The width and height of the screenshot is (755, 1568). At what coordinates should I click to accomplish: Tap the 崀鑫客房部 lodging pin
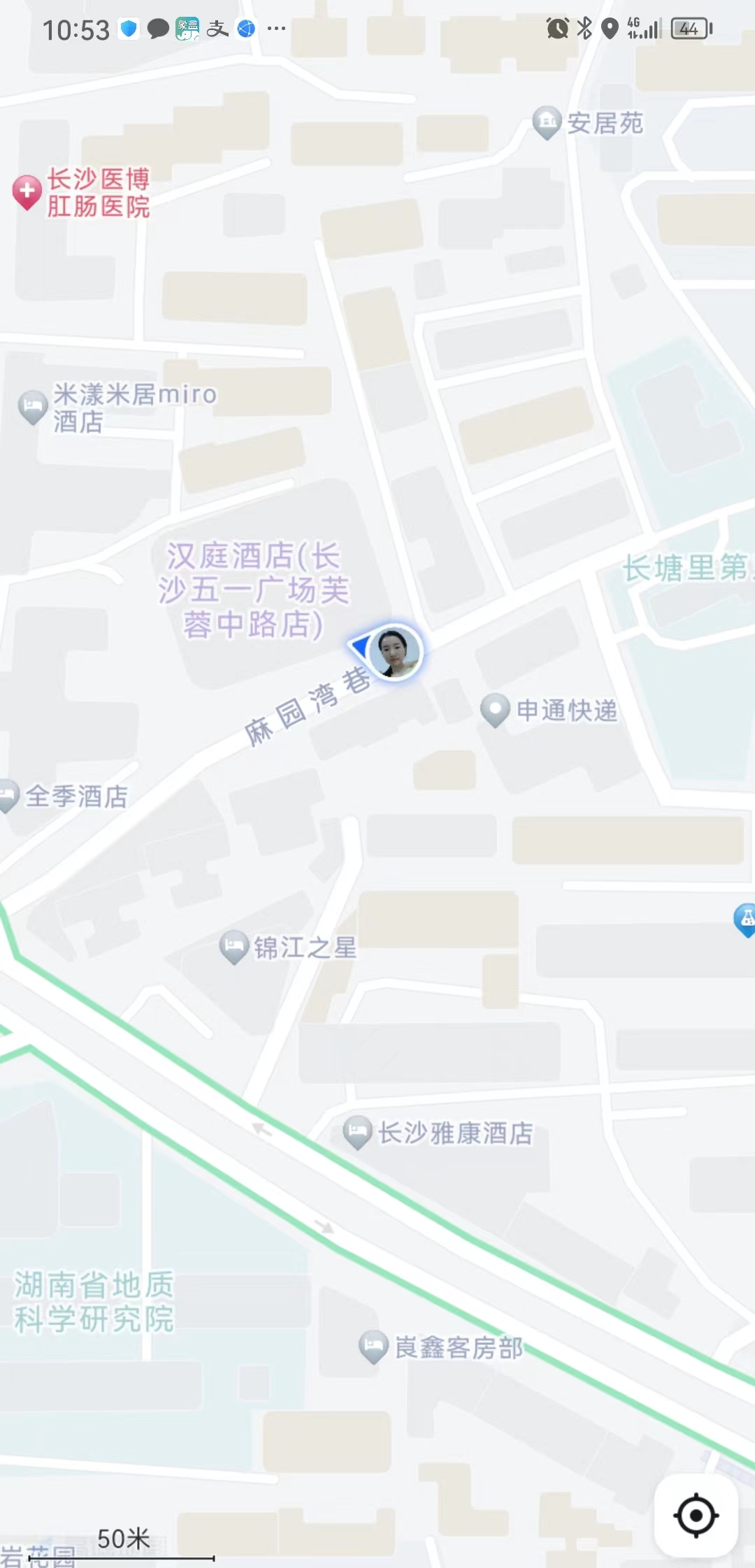(x=373, y=1346)
